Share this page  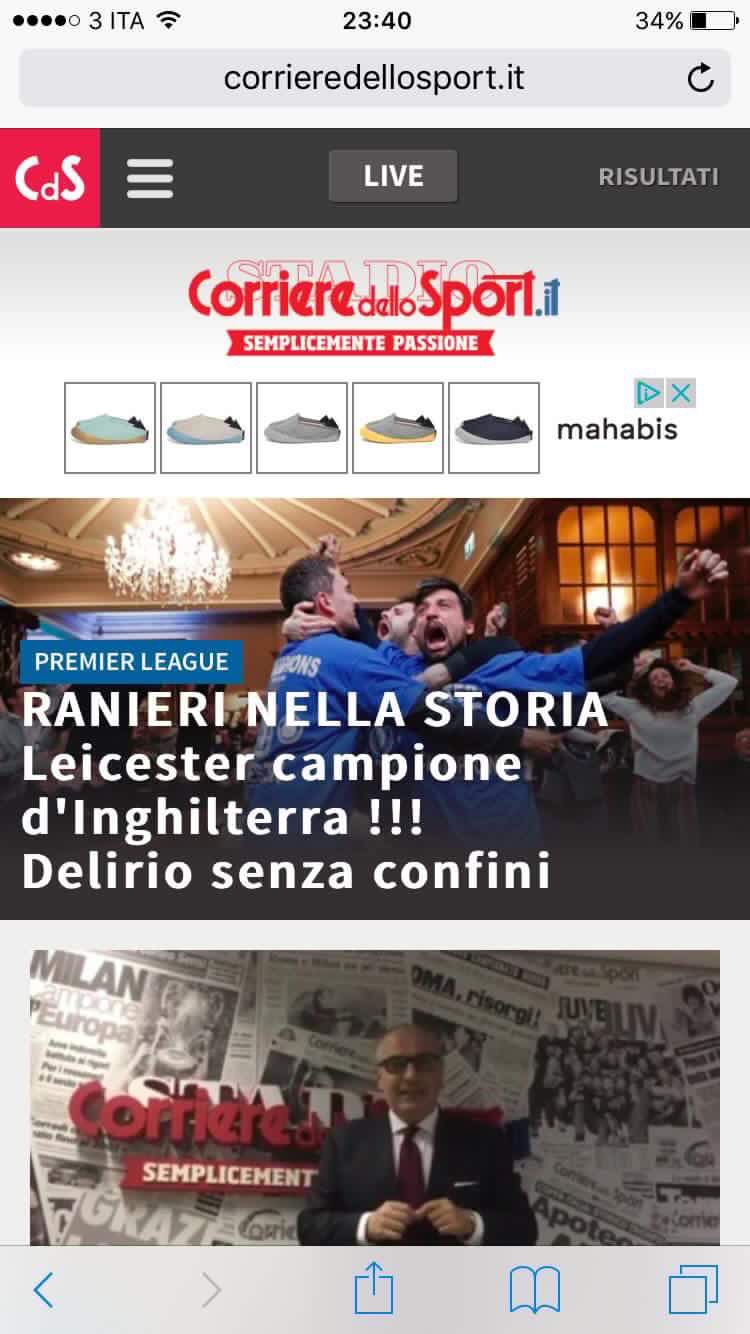(x=375, y=1288)
